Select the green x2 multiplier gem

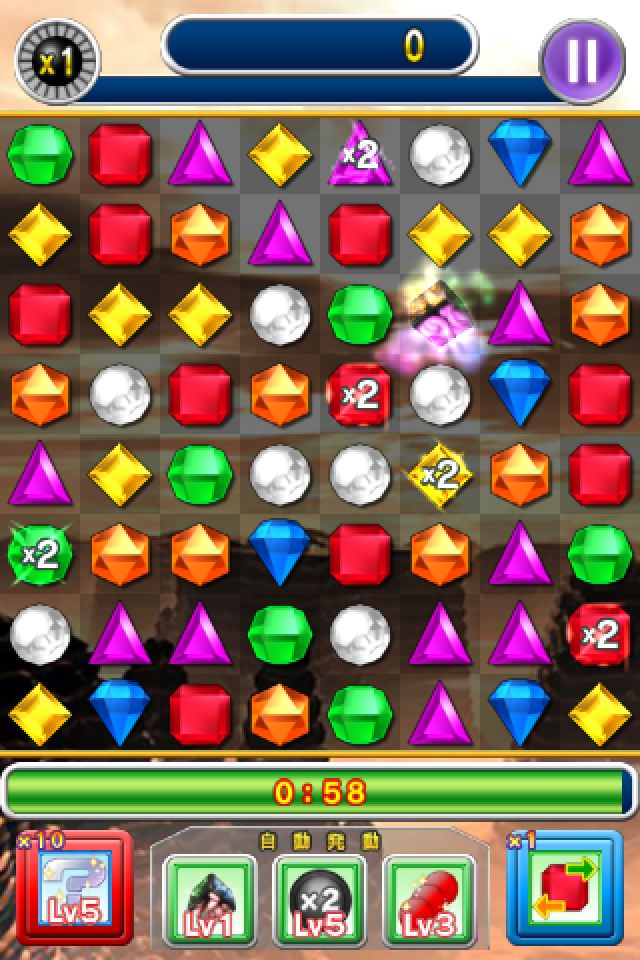[39, 554]
